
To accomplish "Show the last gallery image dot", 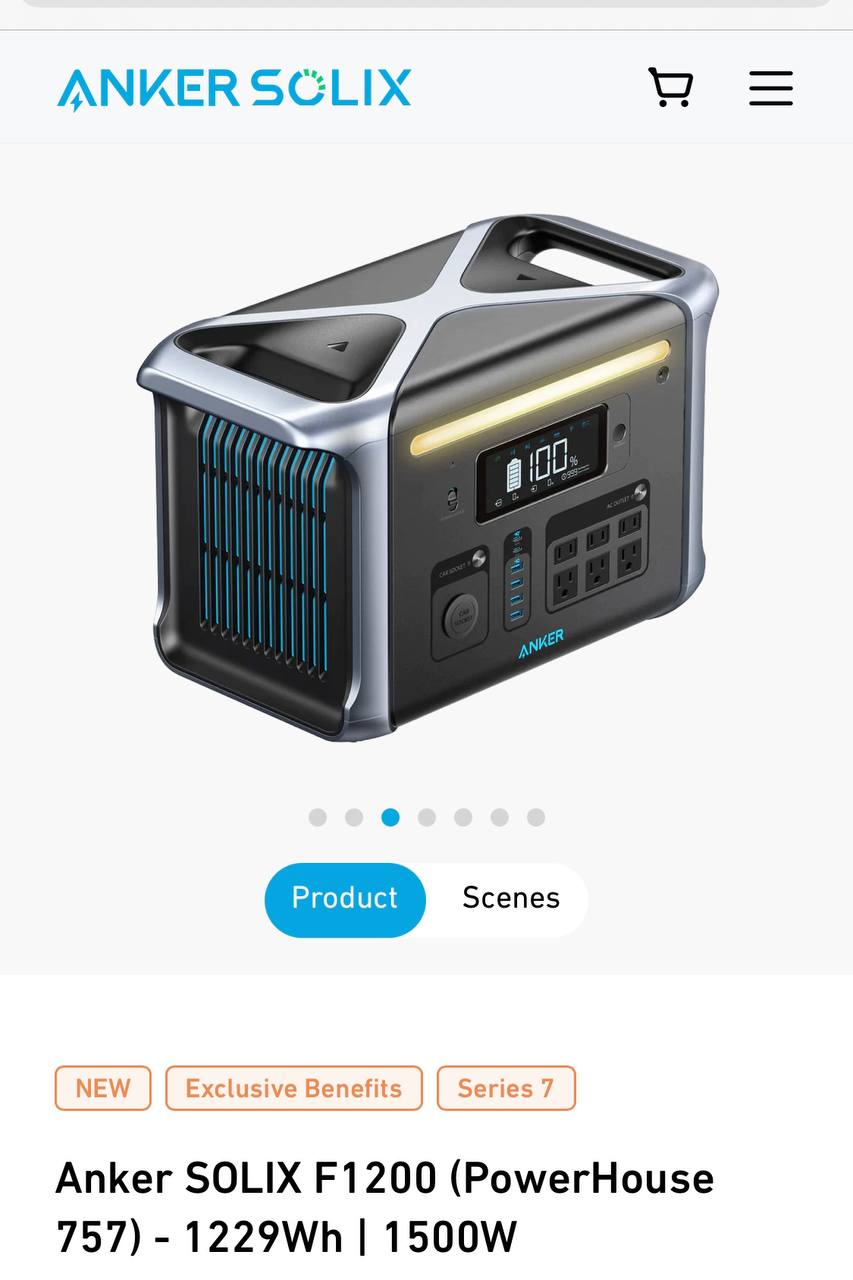I will pos(536,817).
